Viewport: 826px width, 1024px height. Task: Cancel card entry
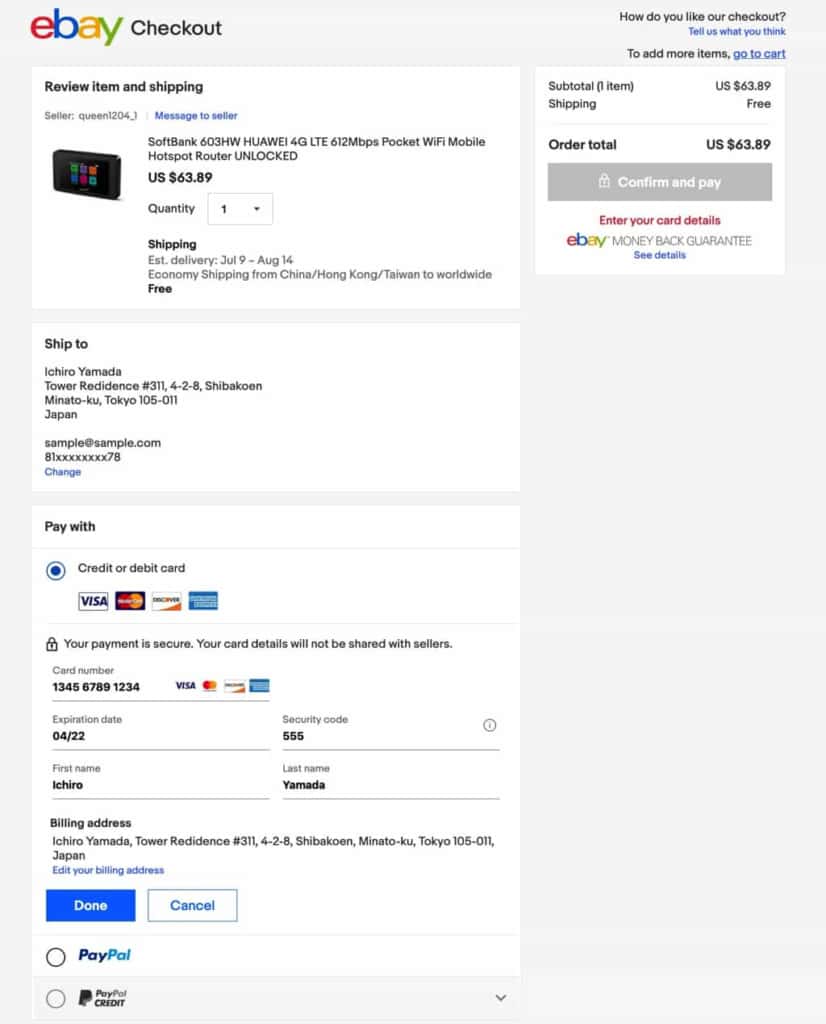click(x=192, y=905)
